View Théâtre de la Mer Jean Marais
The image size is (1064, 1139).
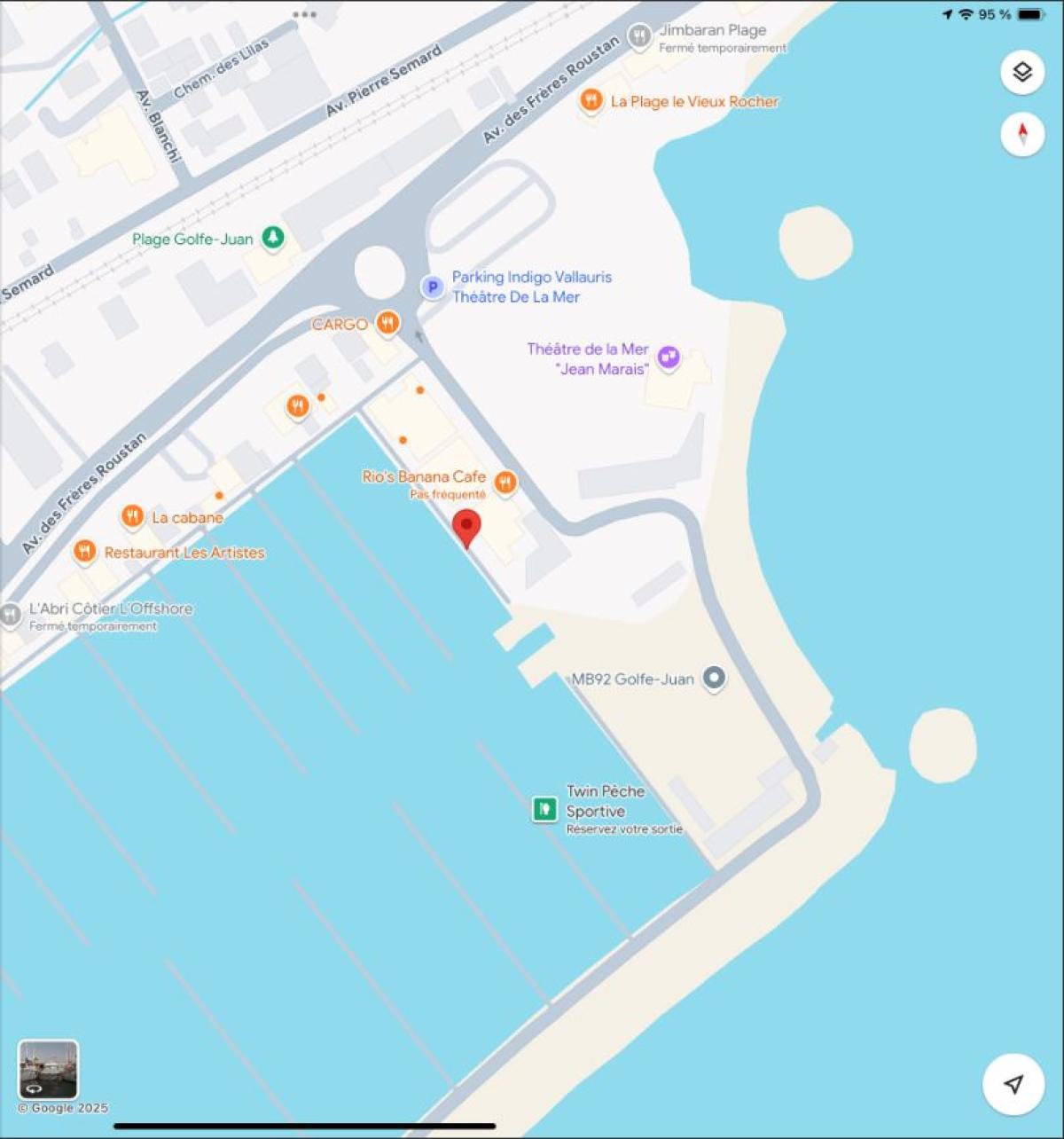(669, 357)
